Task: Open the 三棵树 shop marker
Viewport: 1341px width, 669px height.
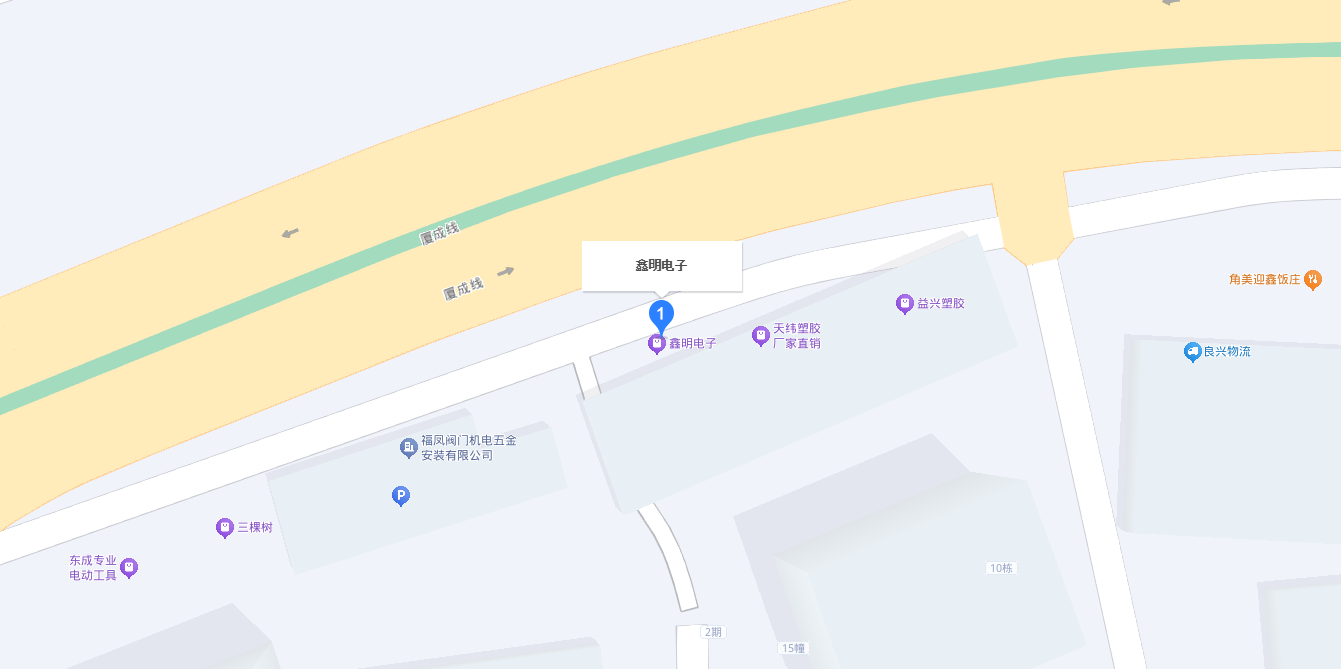Action: pyautogui.click(x=225, y=527)
